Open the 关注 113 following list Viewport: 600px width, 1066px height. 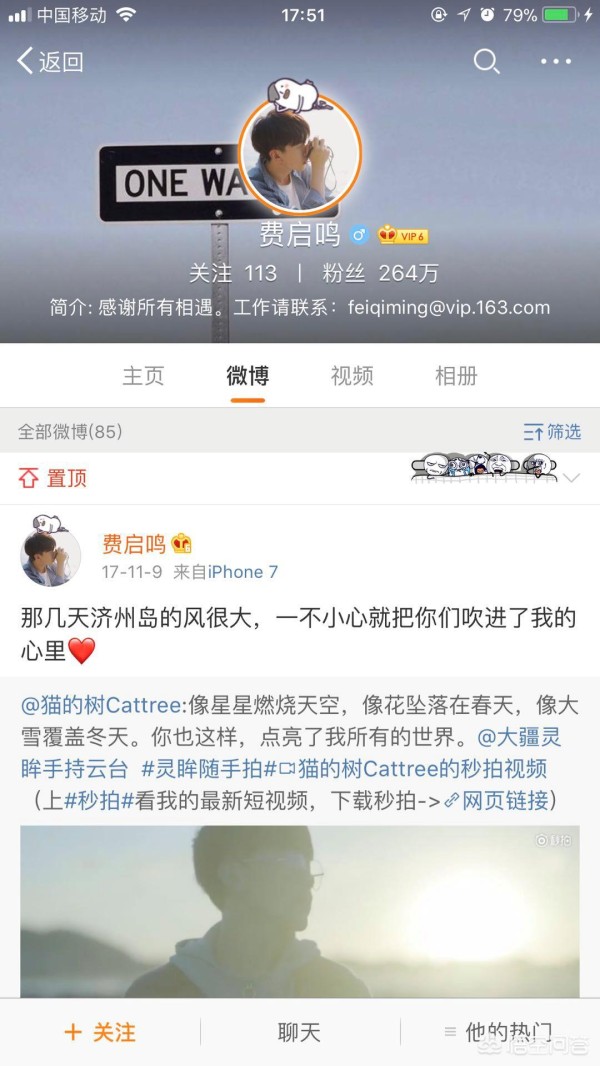click(233, 273)
